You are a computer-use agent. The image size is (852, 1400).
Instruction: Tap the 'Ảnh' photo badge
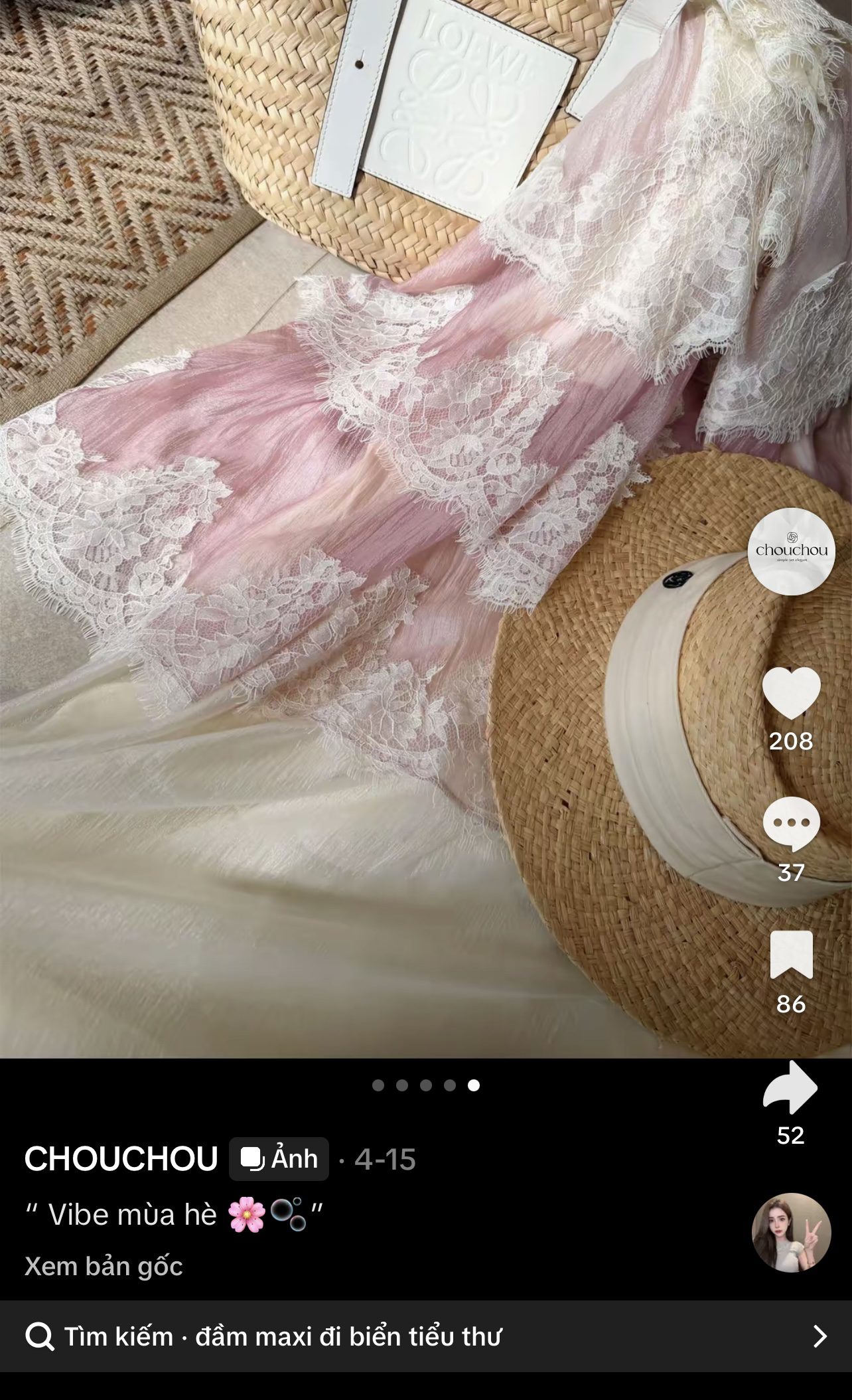pos(279,1159)
